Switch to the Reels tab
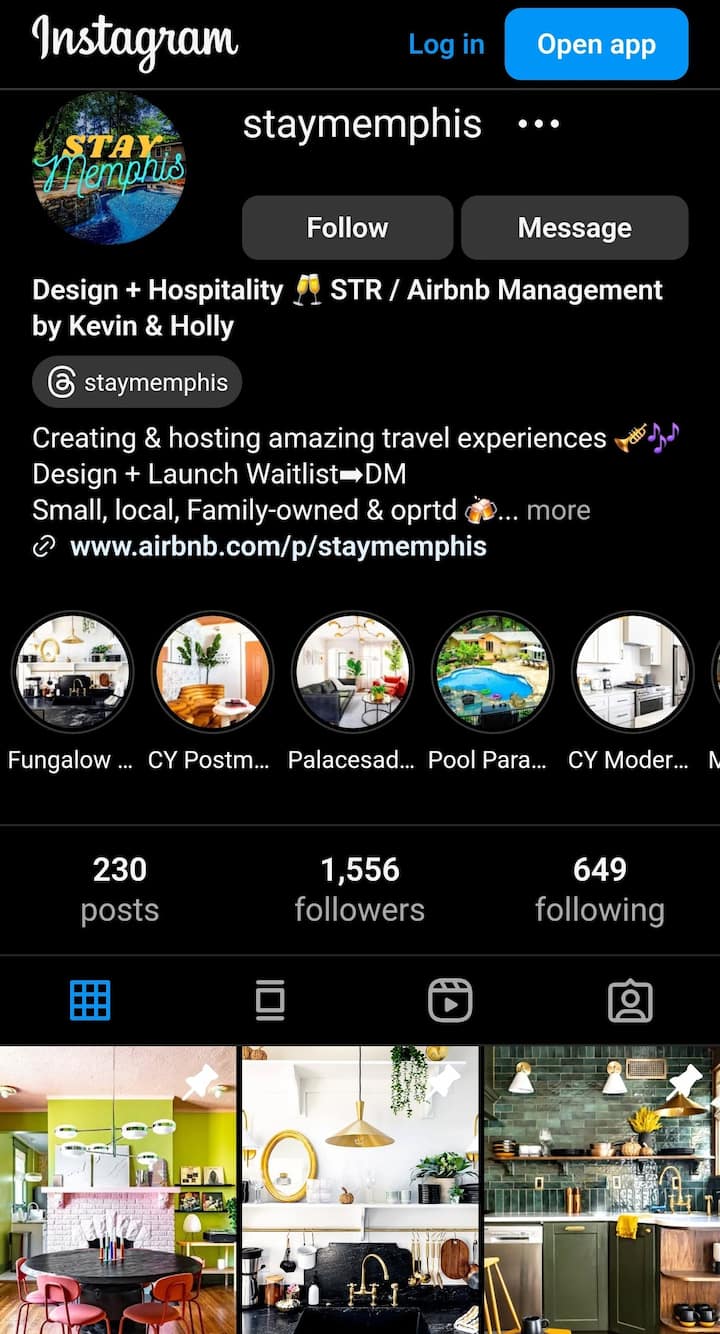This screenshot has height=1334, width=720. [450, 1000]
